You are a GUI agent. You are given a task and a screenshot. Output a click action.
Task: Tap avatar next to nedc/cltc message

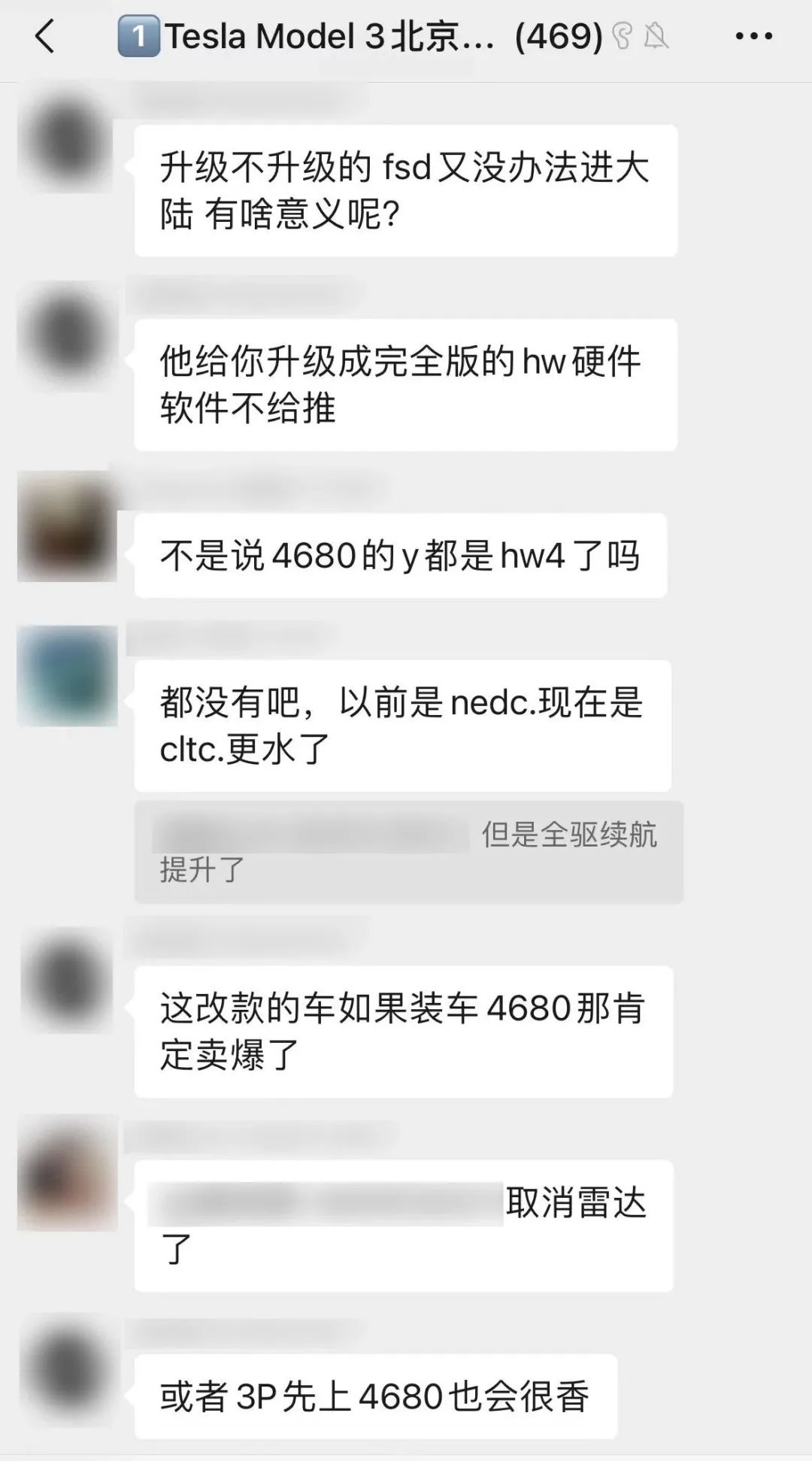click(67, 676)
